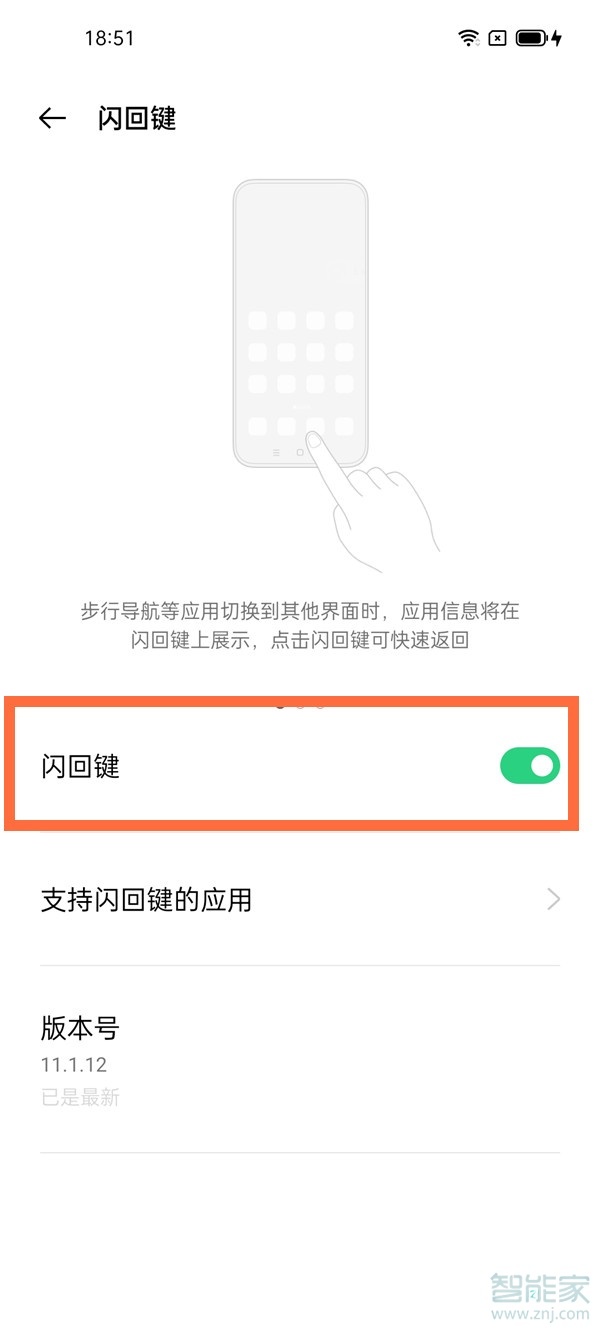Turn off the 闪回键 switch
600x1333 pixels.
pyautogui.click(x=529, y=767)
